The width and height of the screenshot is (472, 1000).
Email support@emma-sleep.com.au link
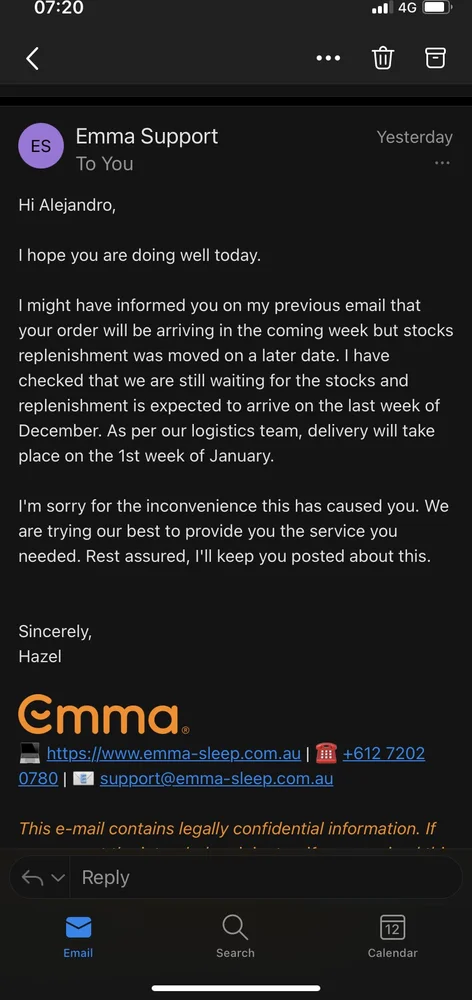216,779
